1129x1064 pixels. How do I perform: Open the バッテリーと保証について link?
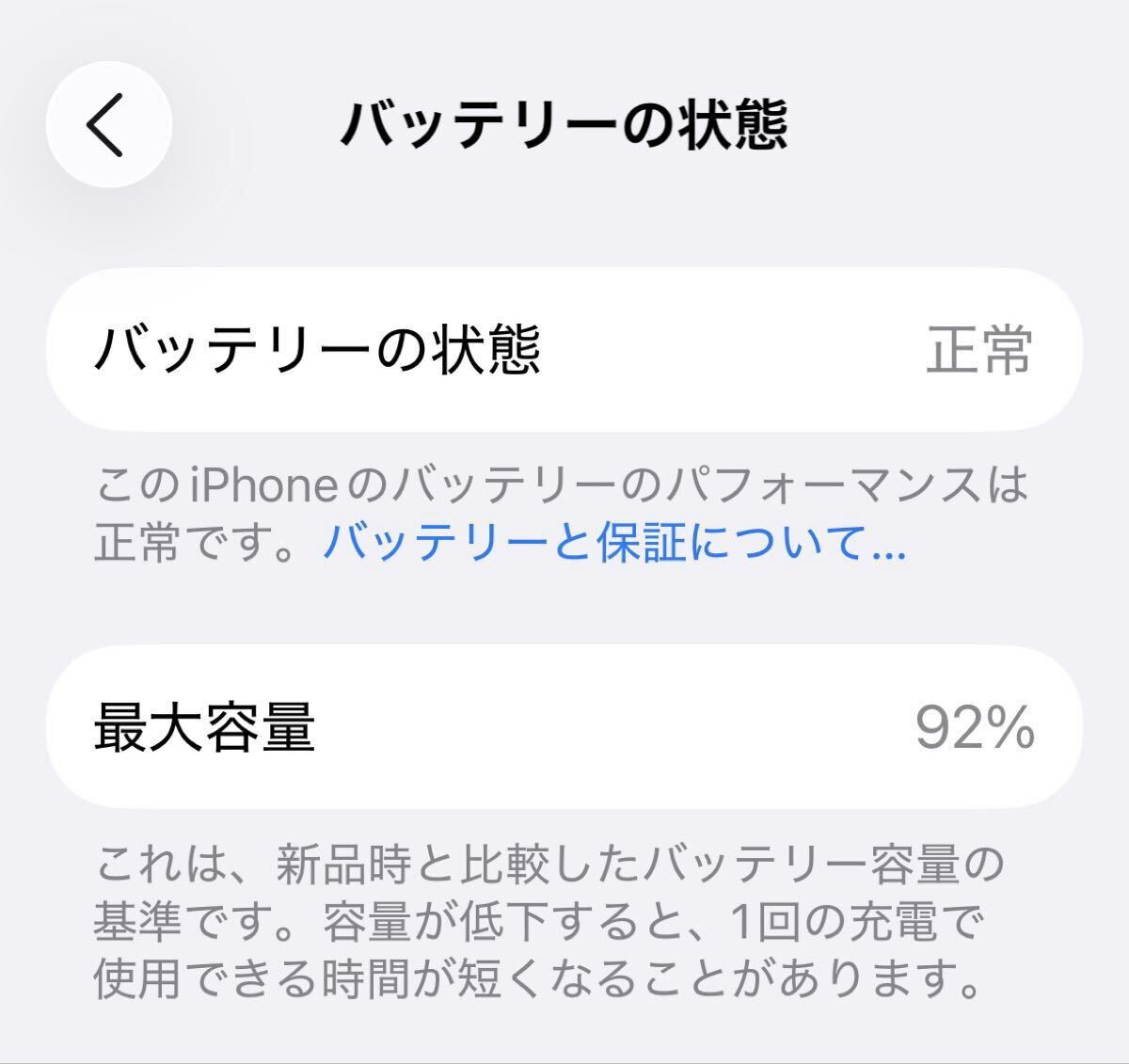coord(613,543)
